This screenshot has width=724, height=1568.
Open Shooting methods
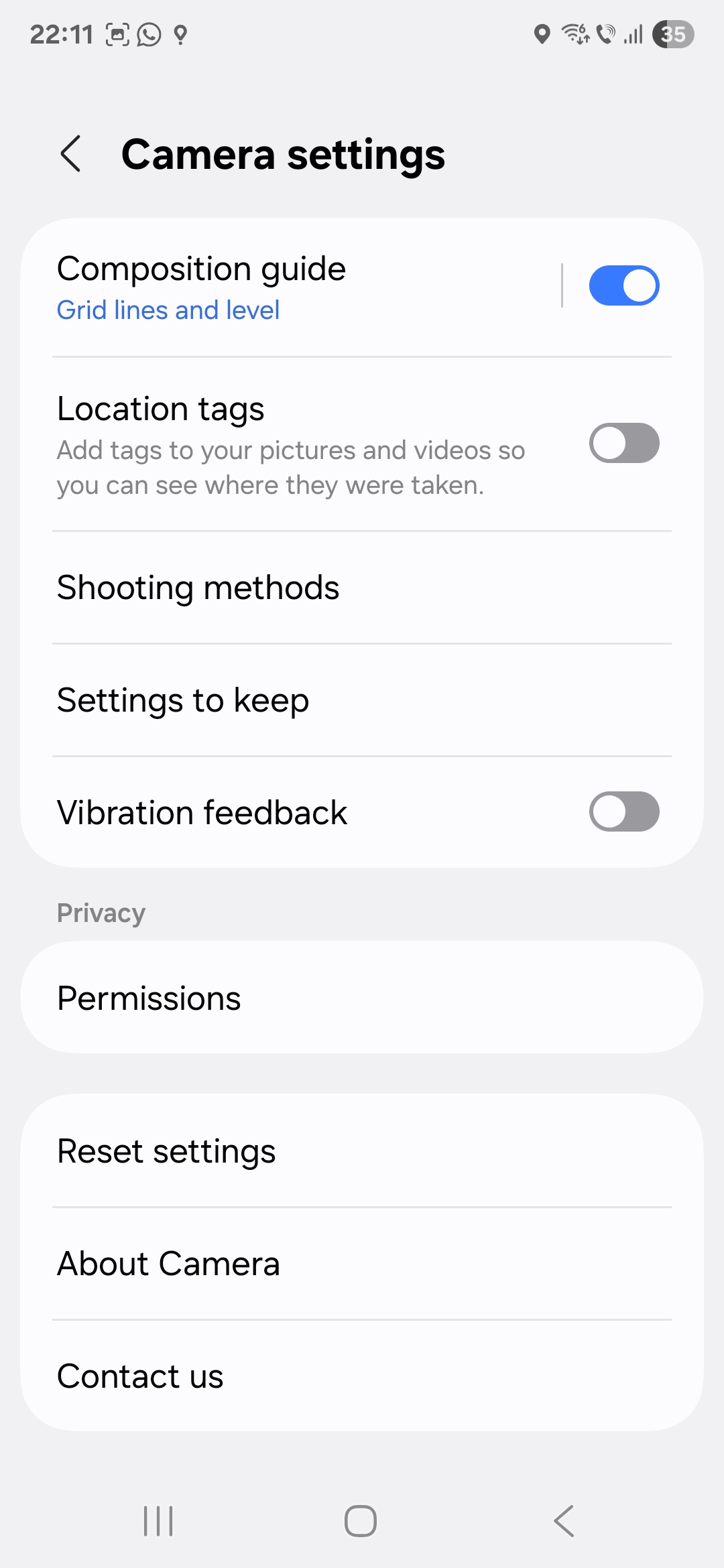(x=362, y=588)
